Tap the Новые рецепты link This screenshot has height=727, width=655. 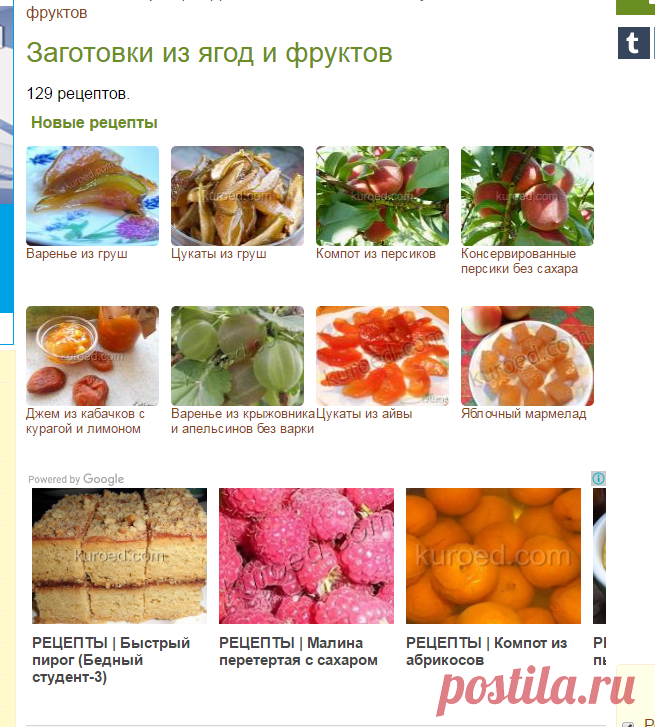pyautogui.click(x=94, y=123)
